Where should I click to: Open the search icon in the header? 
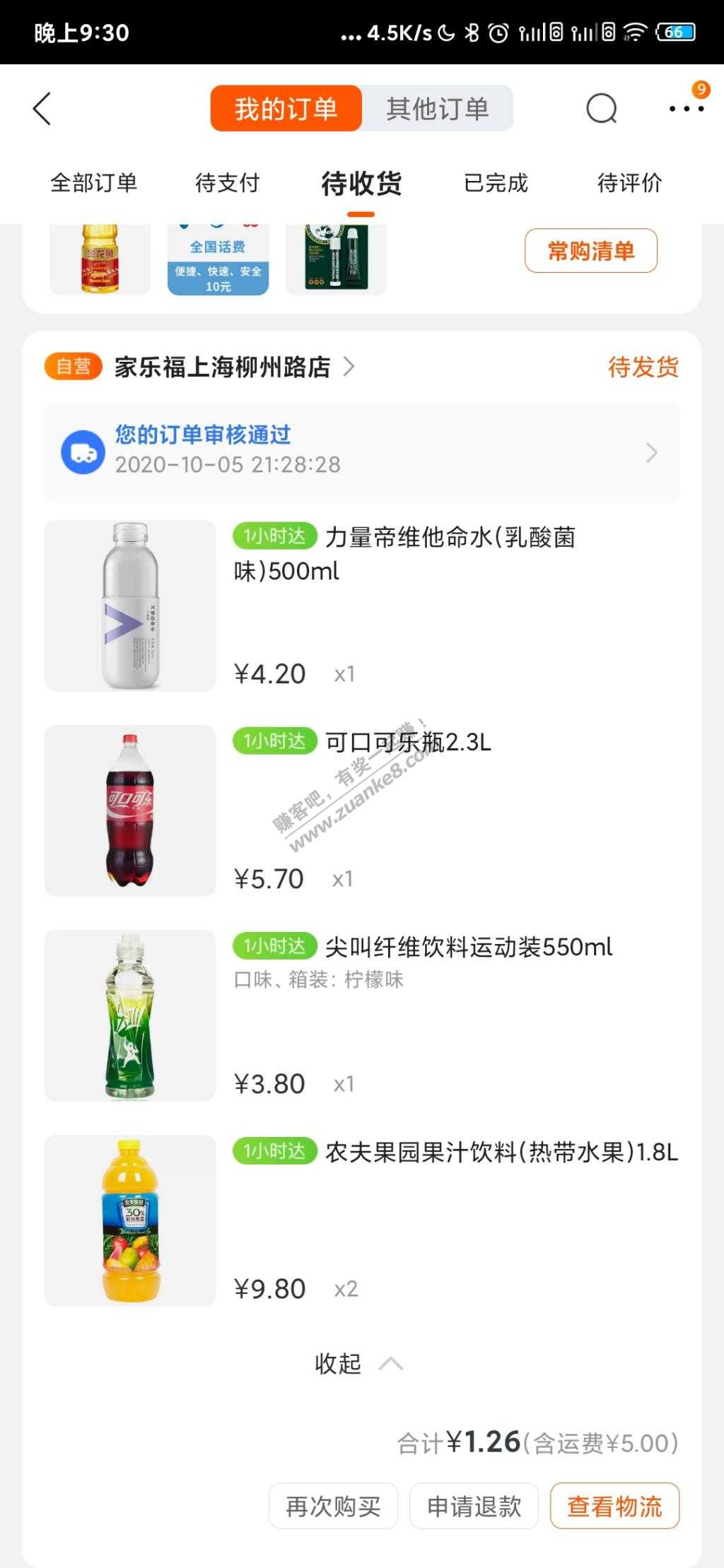(x=602, y=109)
